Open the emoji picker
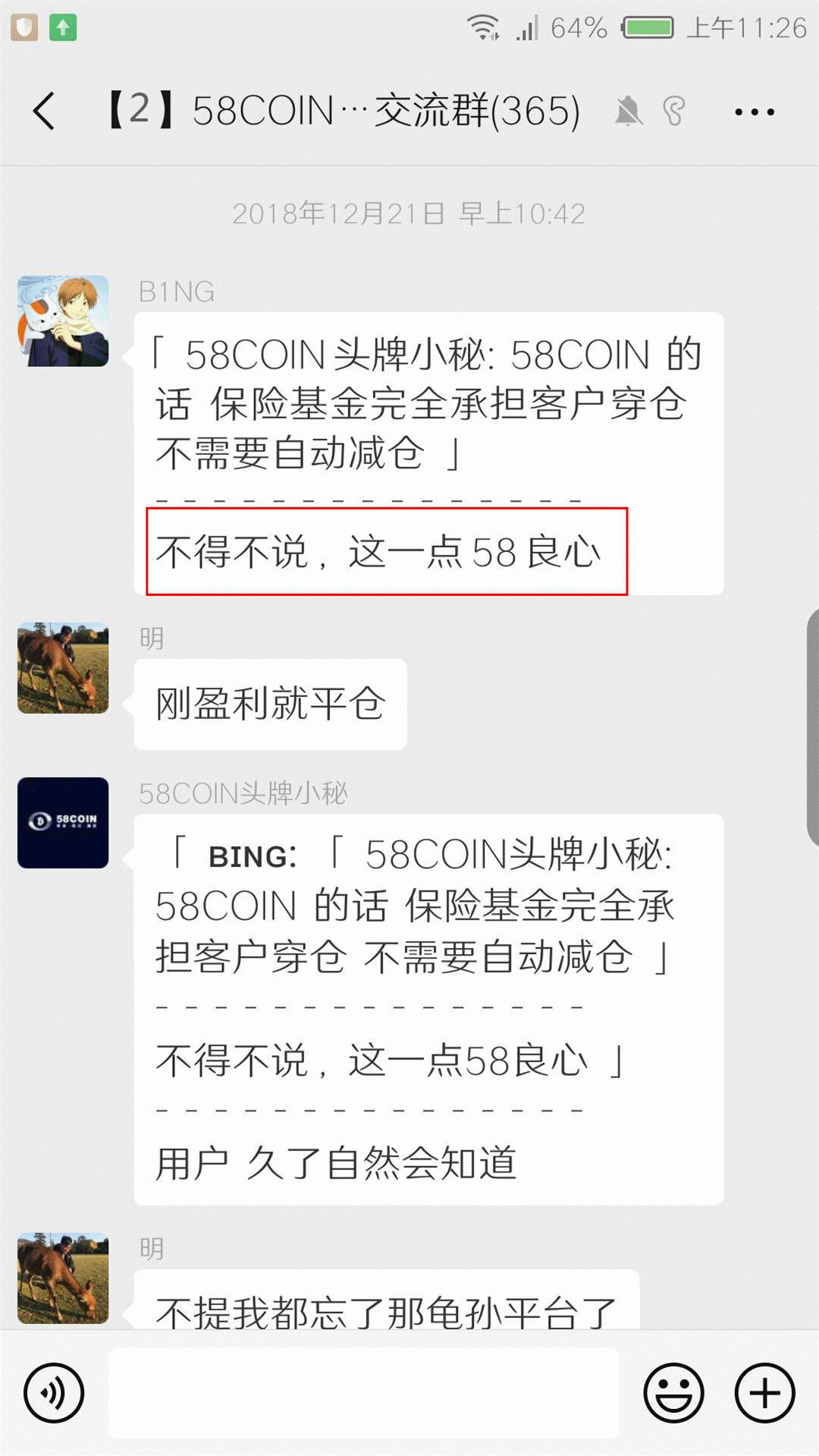The width and height of the screenshot is (819, 1456). 673,1393
